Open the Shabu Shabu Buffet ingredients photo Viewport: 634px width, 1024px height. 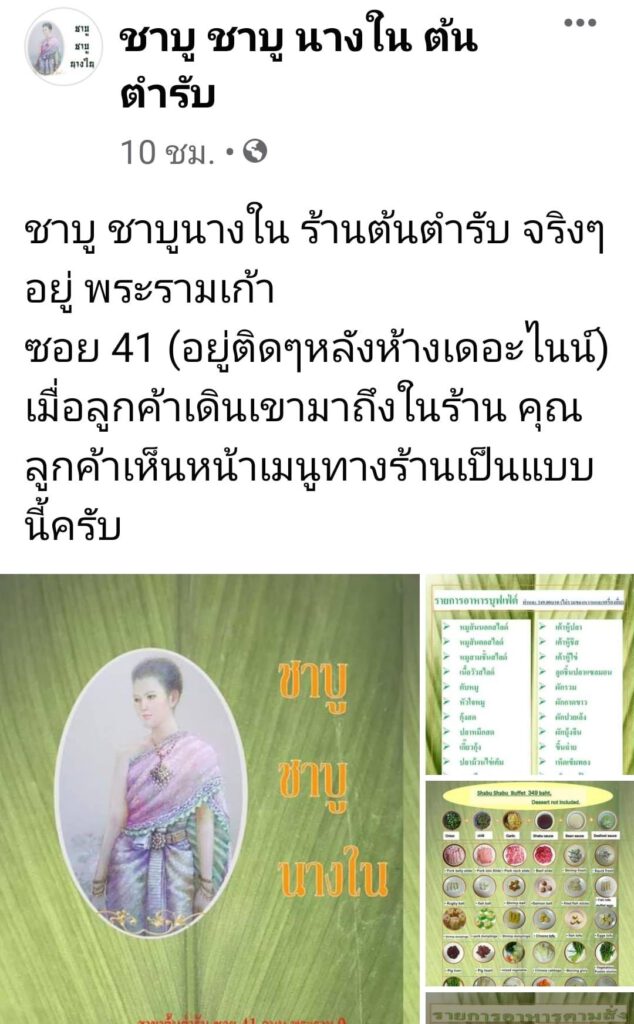(x=529, y=882)
